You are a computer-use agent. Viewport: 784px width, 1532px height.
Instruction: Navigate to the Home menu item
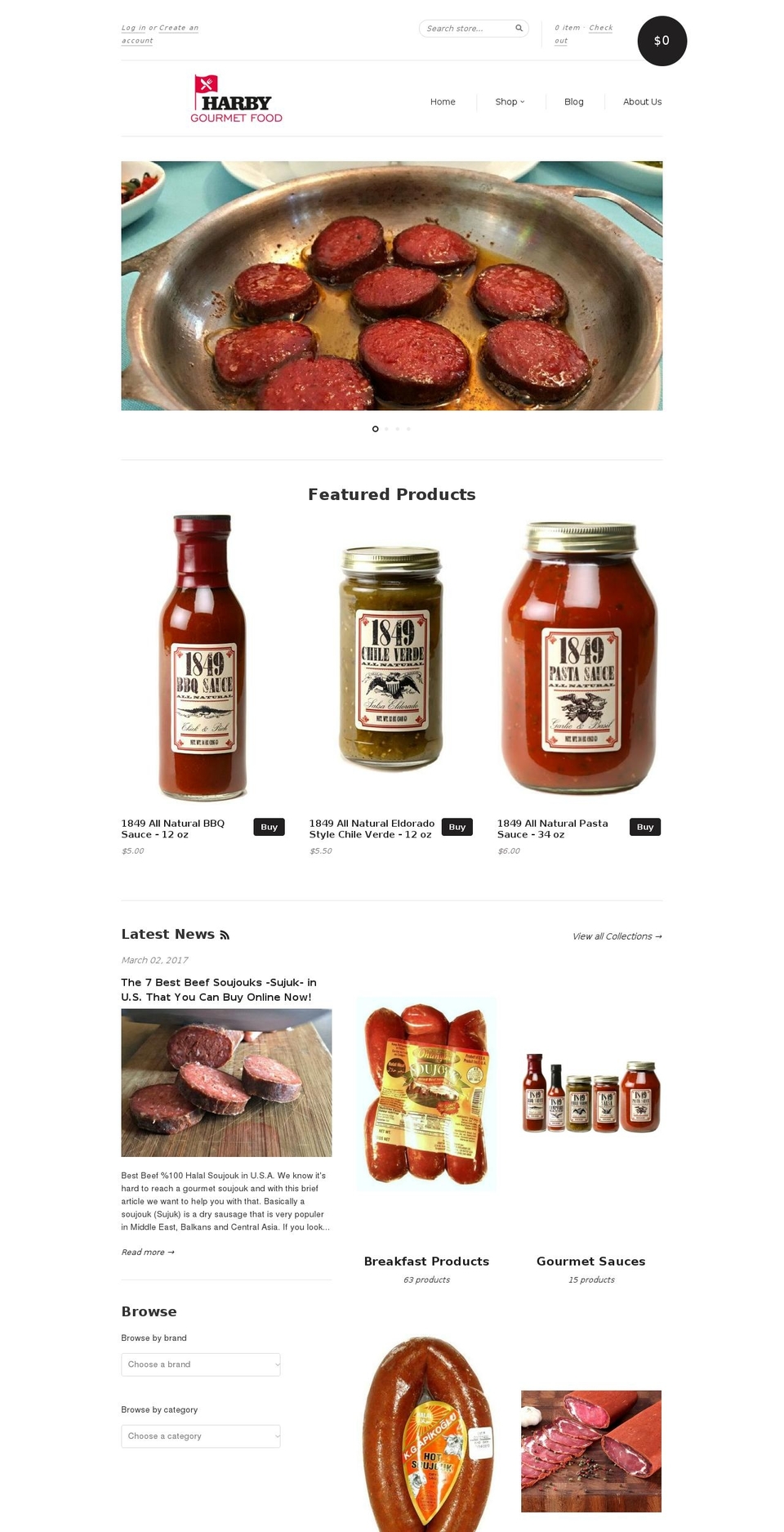pos(443,101)
